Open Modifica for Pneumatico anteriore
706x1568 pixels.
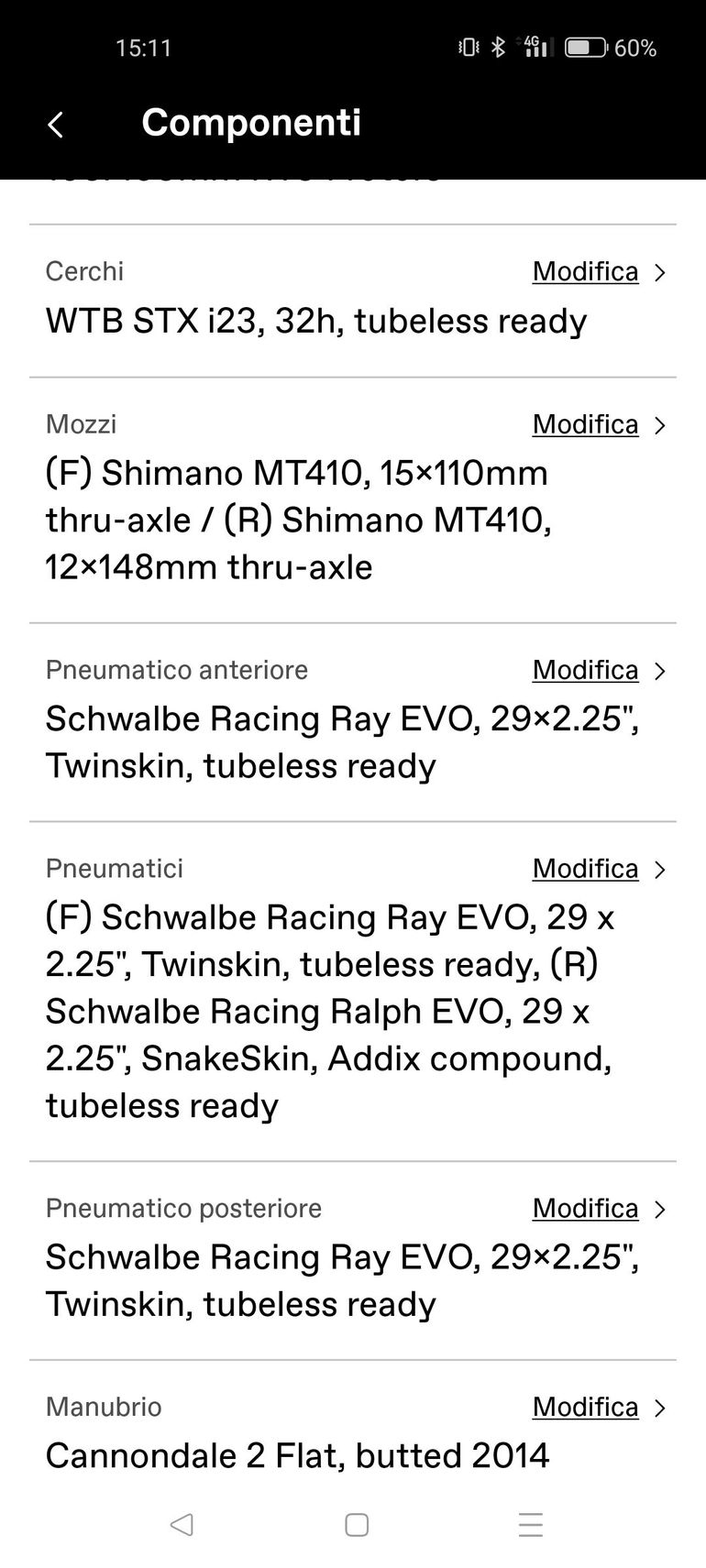585,670
